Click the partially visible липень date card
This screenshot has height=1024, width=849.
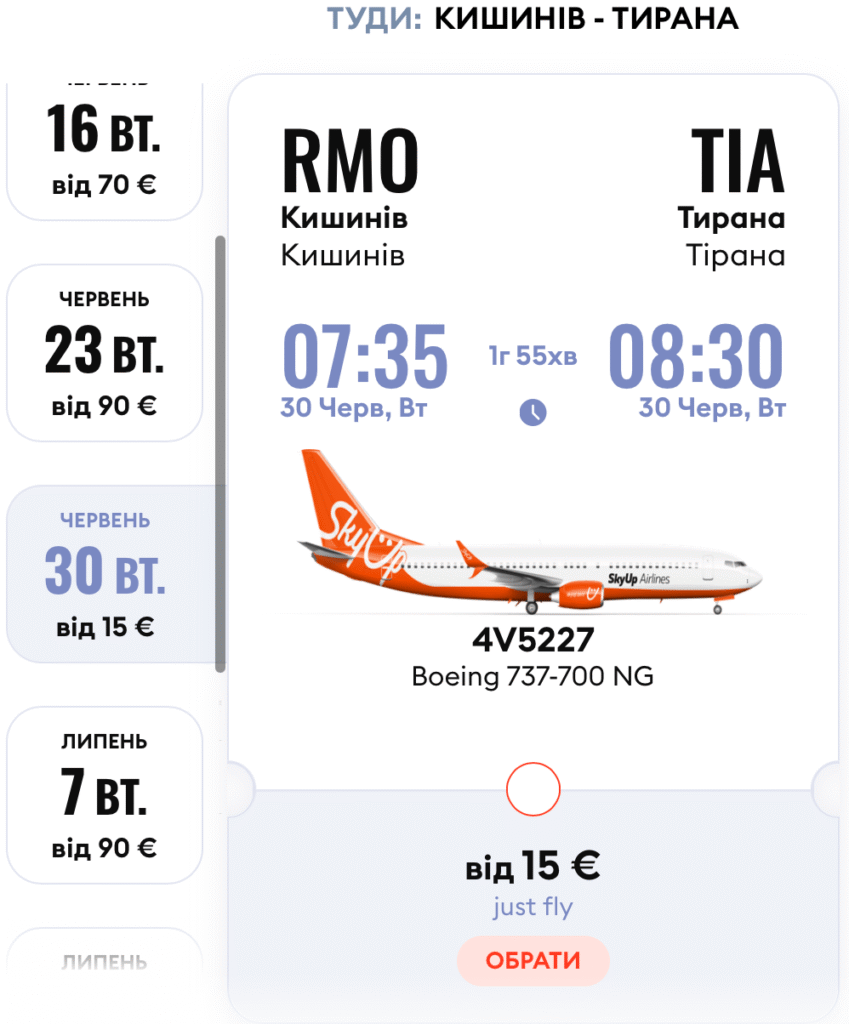(x=104, y=962)
